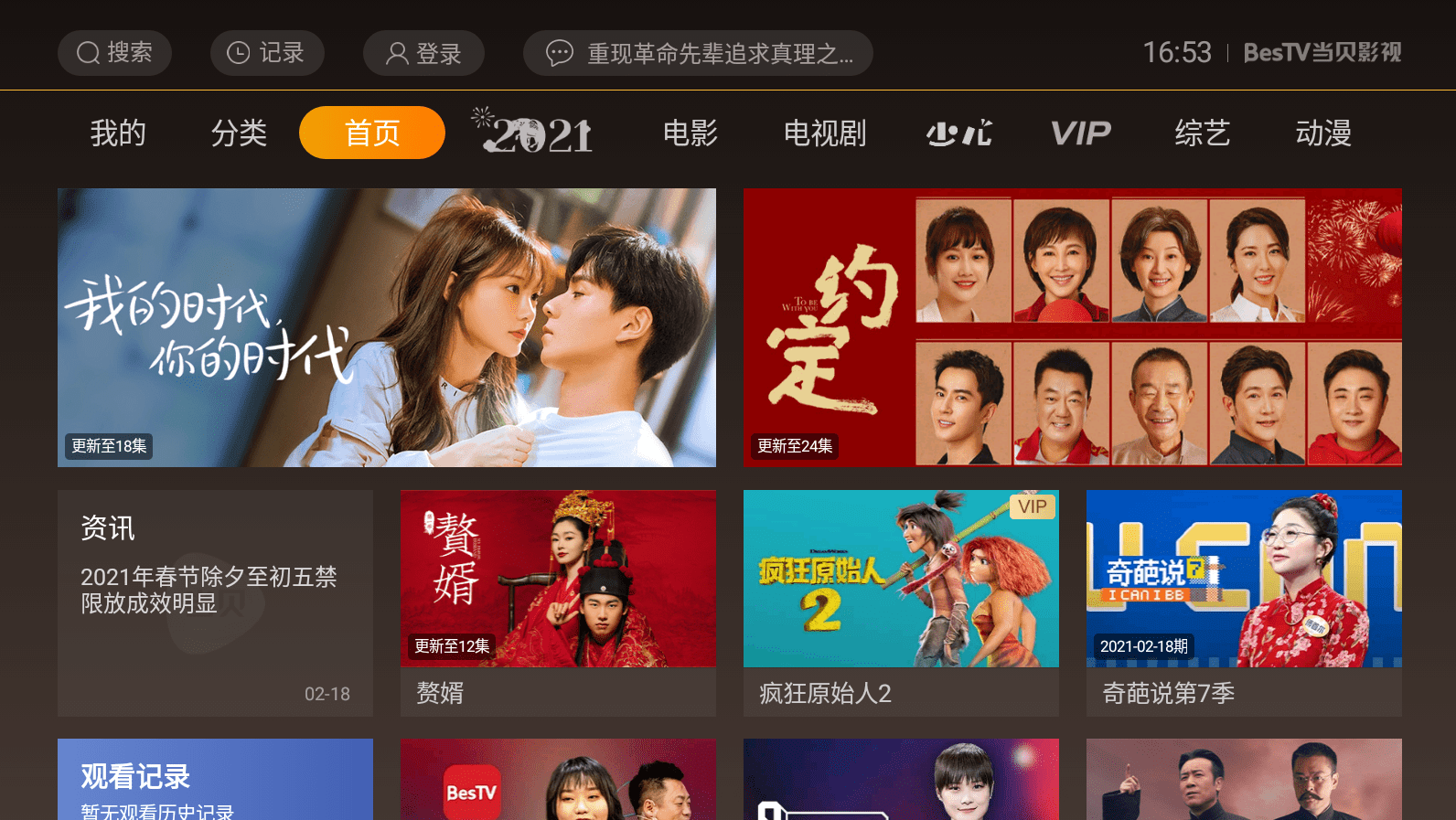Image resolution: width=1456 pixels, height=820 pixels.
Task: Open the 约定 series banner
Action: [x=1072, y=327]
